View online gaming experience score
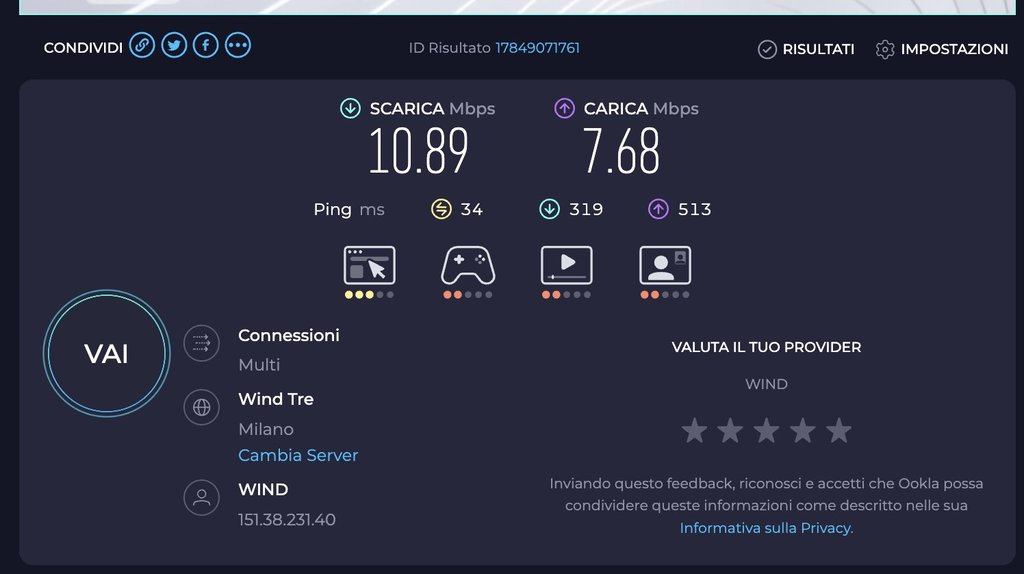 coord(468,267)
